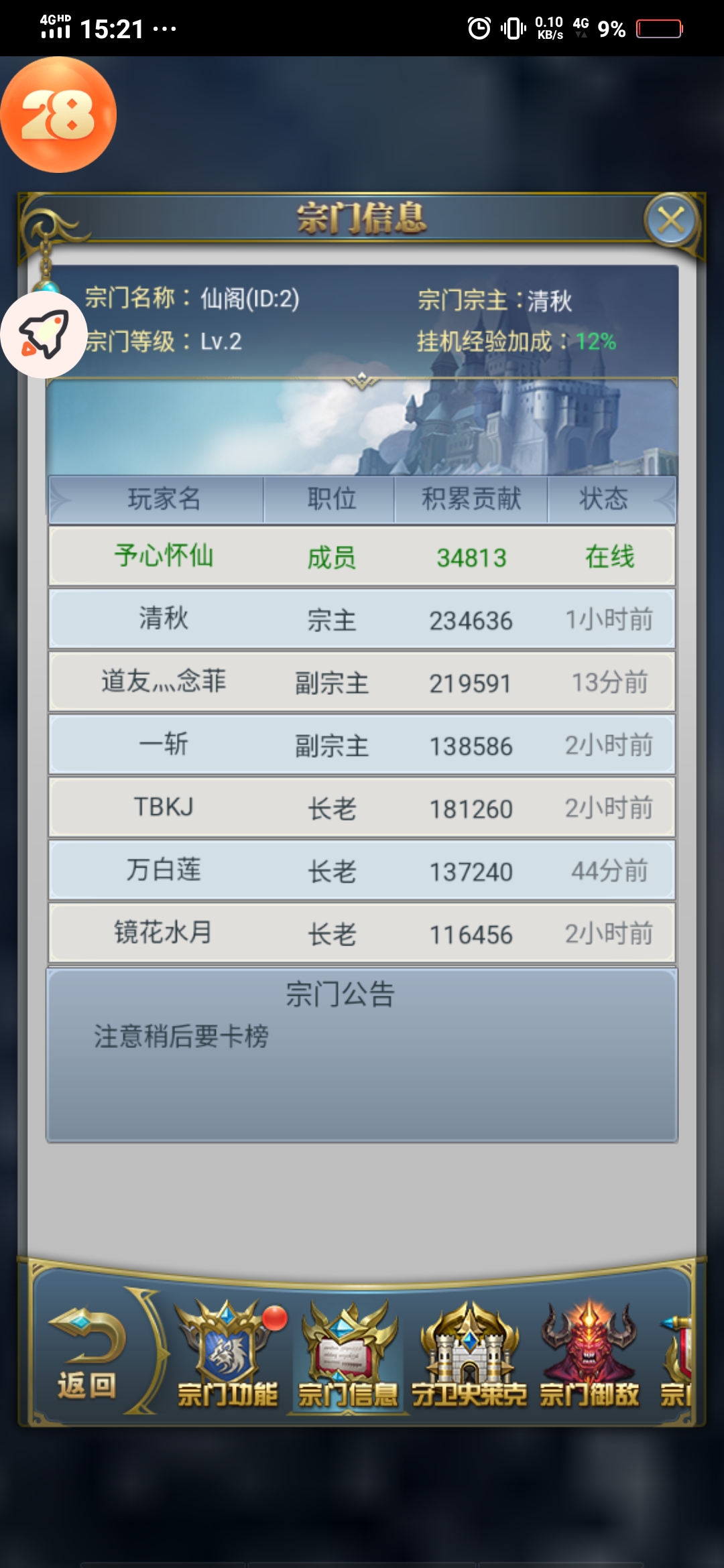
Task: Open member row 一斩
Action: [x=362, y=745]
